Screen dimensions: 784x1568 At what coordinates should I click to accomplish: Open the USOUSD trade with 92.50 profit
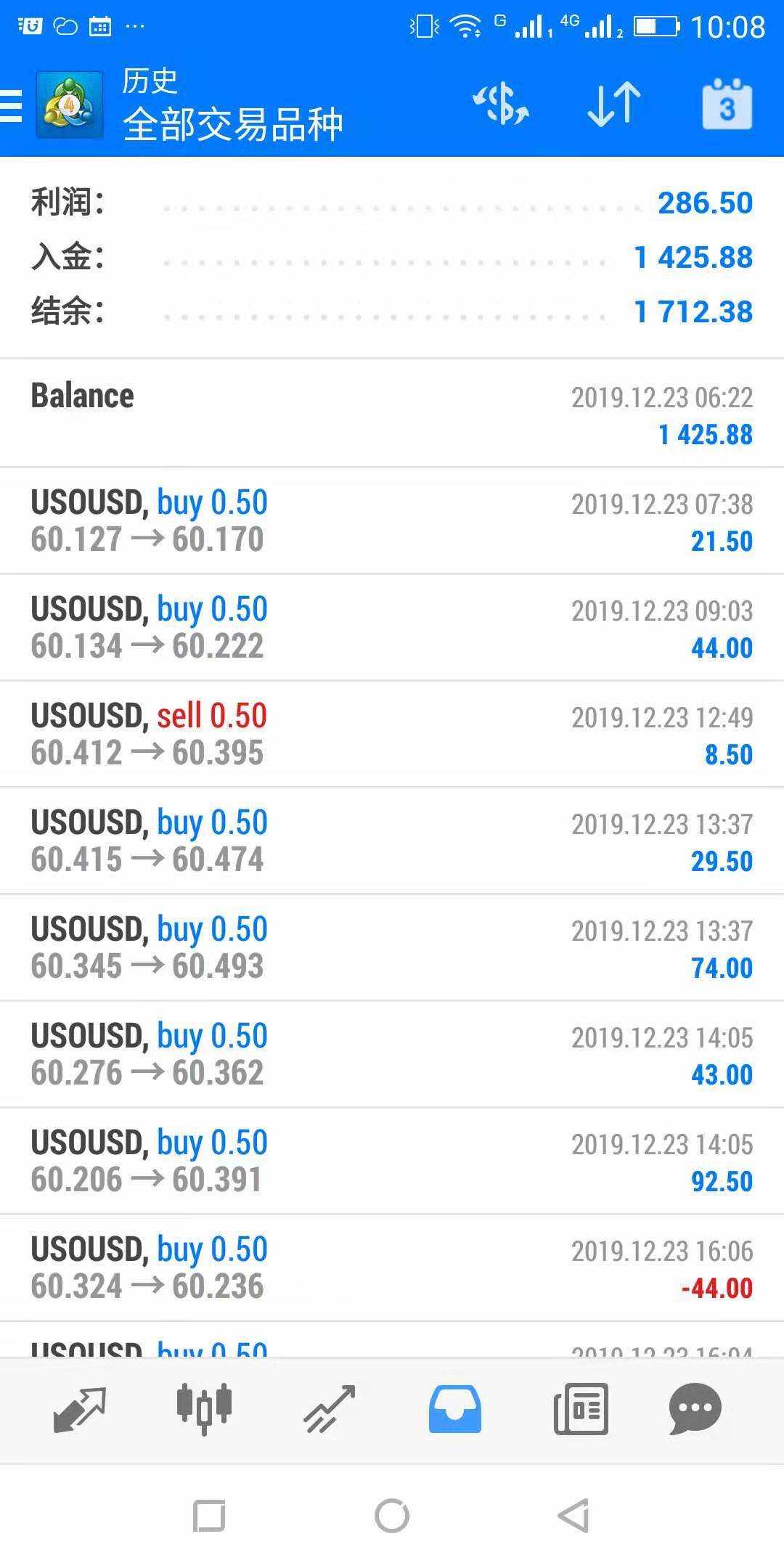click(x=392, y=1161)
